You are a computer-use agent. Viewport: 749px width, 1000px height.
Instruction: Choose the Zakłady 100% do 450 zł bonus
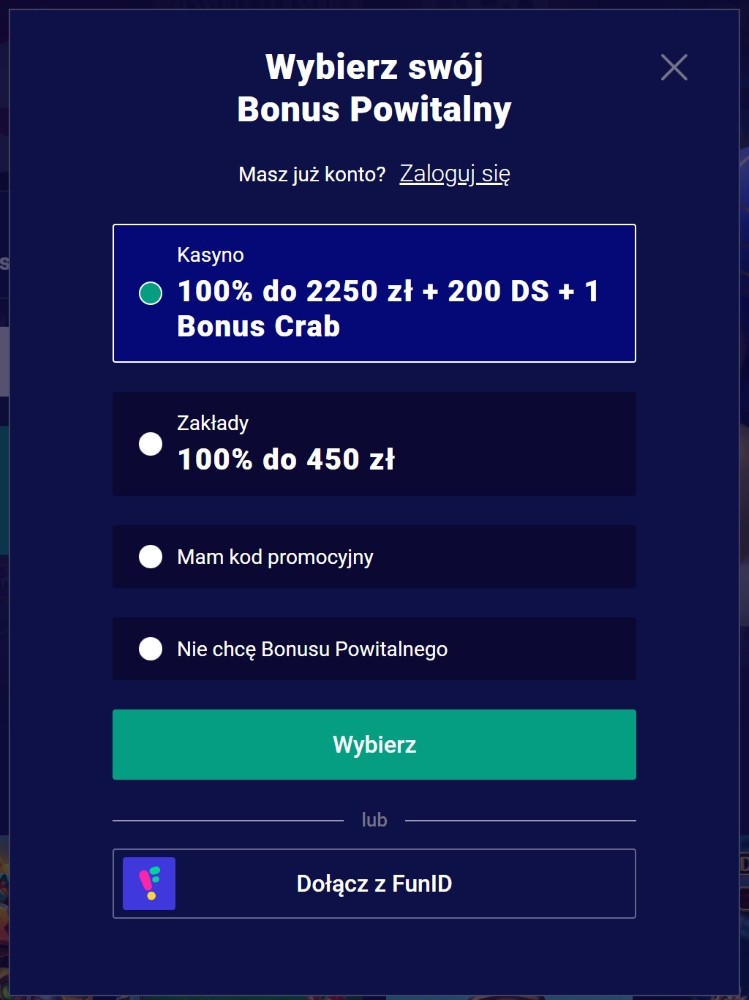point(374,444)
